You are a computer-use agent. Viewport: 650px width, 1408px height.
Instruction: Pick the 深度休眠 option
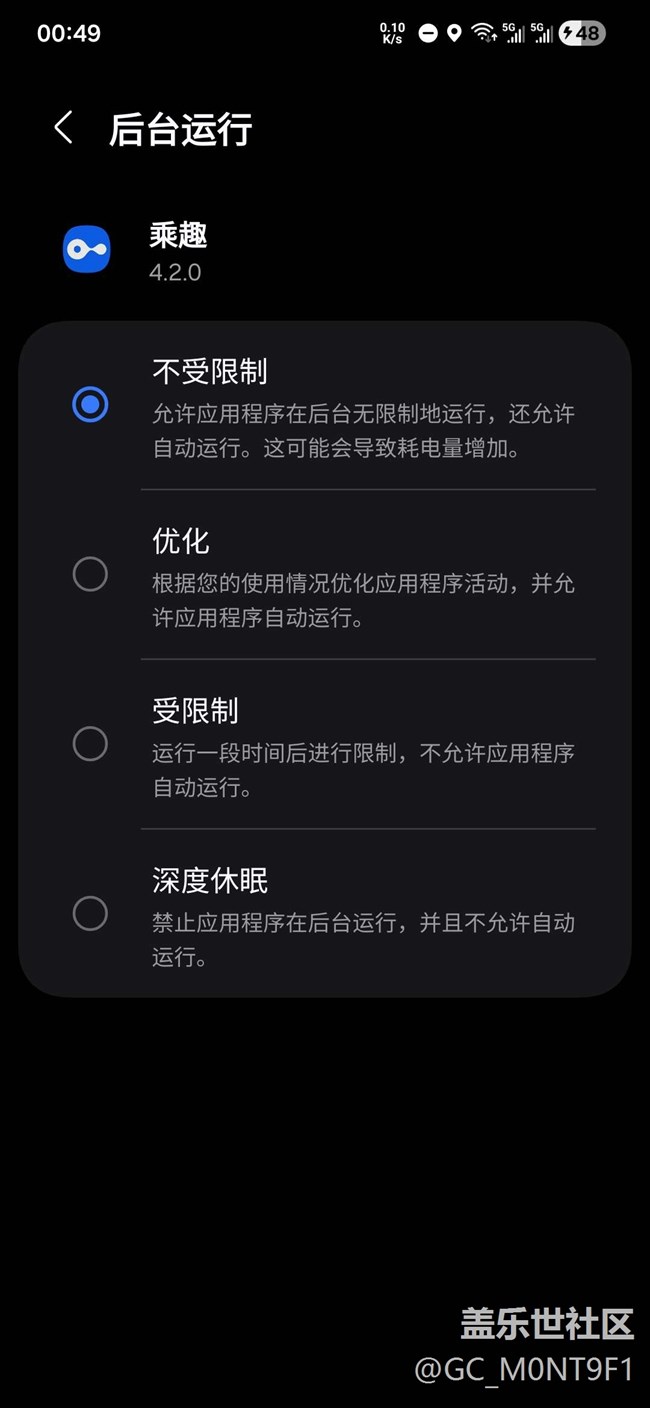(x=91, y=913)
